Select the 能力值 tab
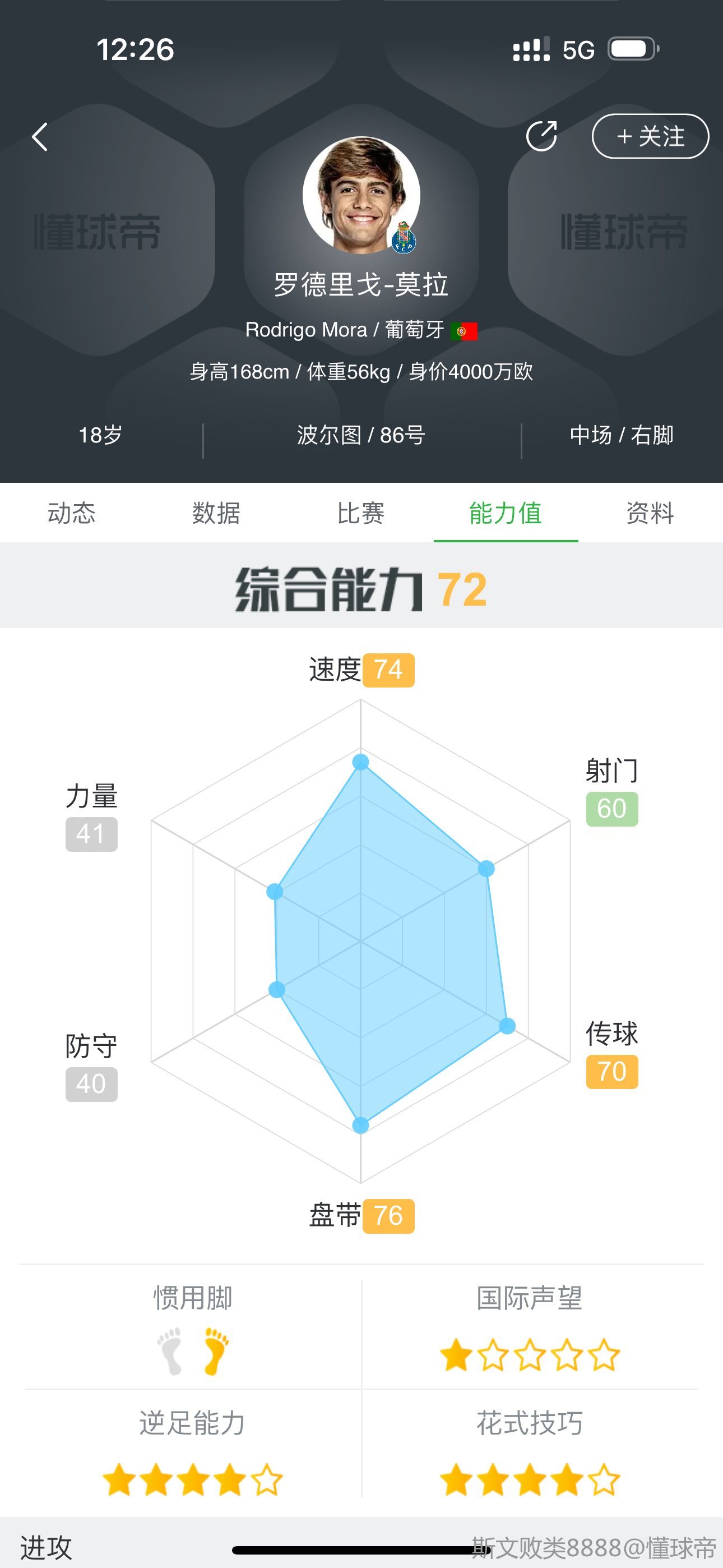The image size is (723, 1568). point(506,513)
